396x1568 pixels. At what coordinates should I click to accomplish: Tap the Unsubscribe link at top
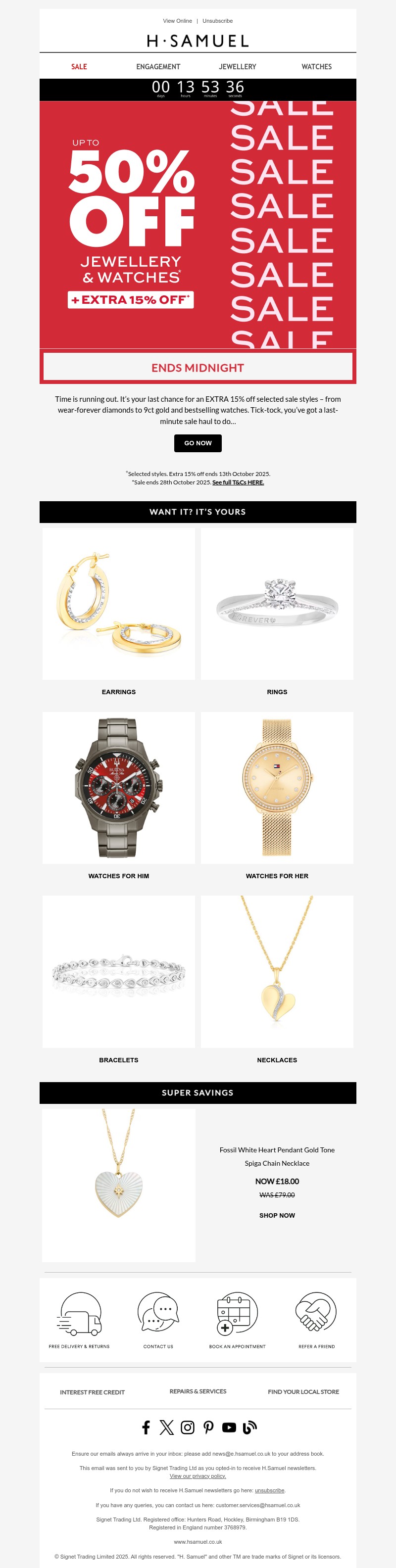tap(217, 21)
